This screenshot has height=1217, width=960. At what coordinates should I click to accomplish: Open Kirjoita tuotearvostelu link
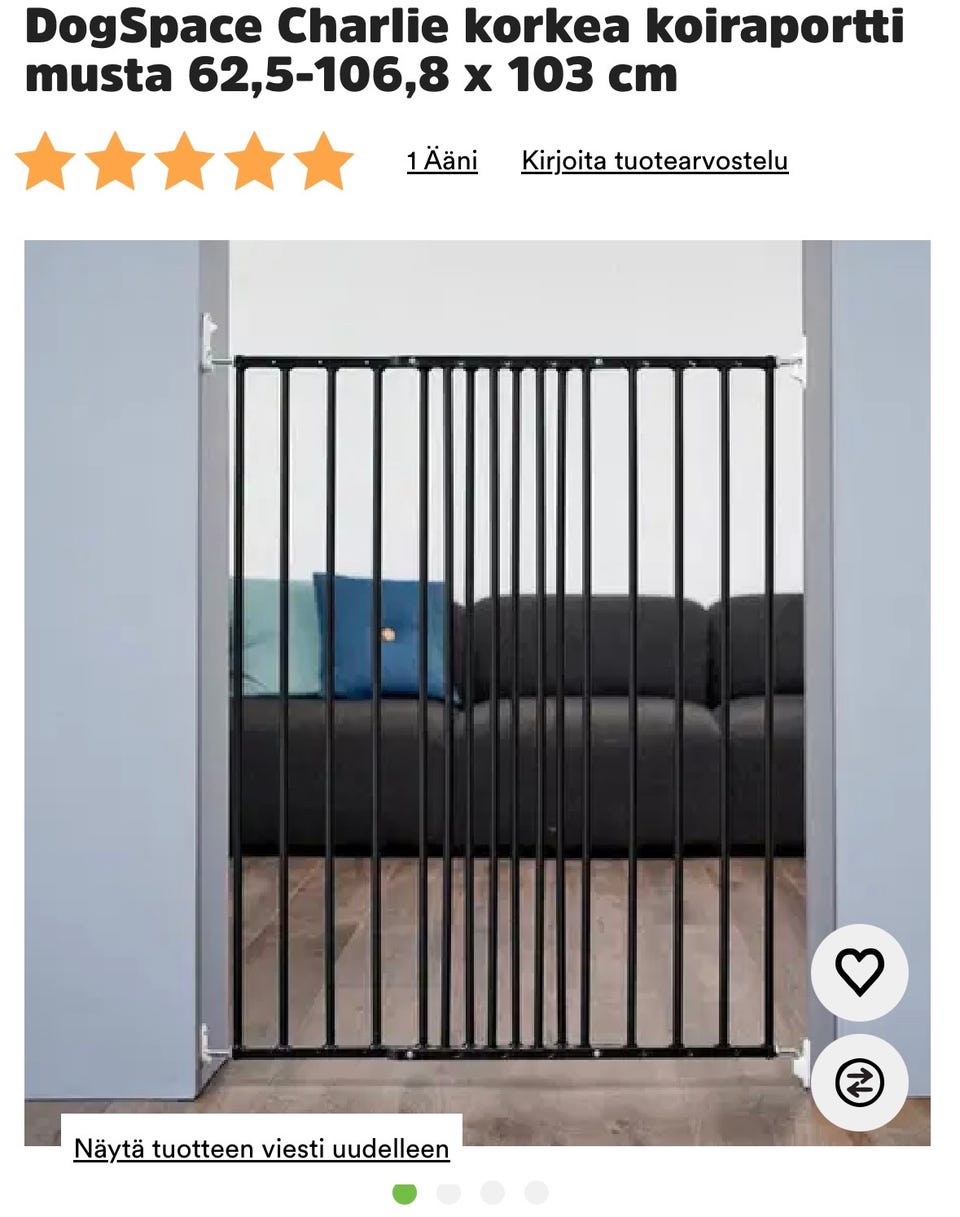654,161
